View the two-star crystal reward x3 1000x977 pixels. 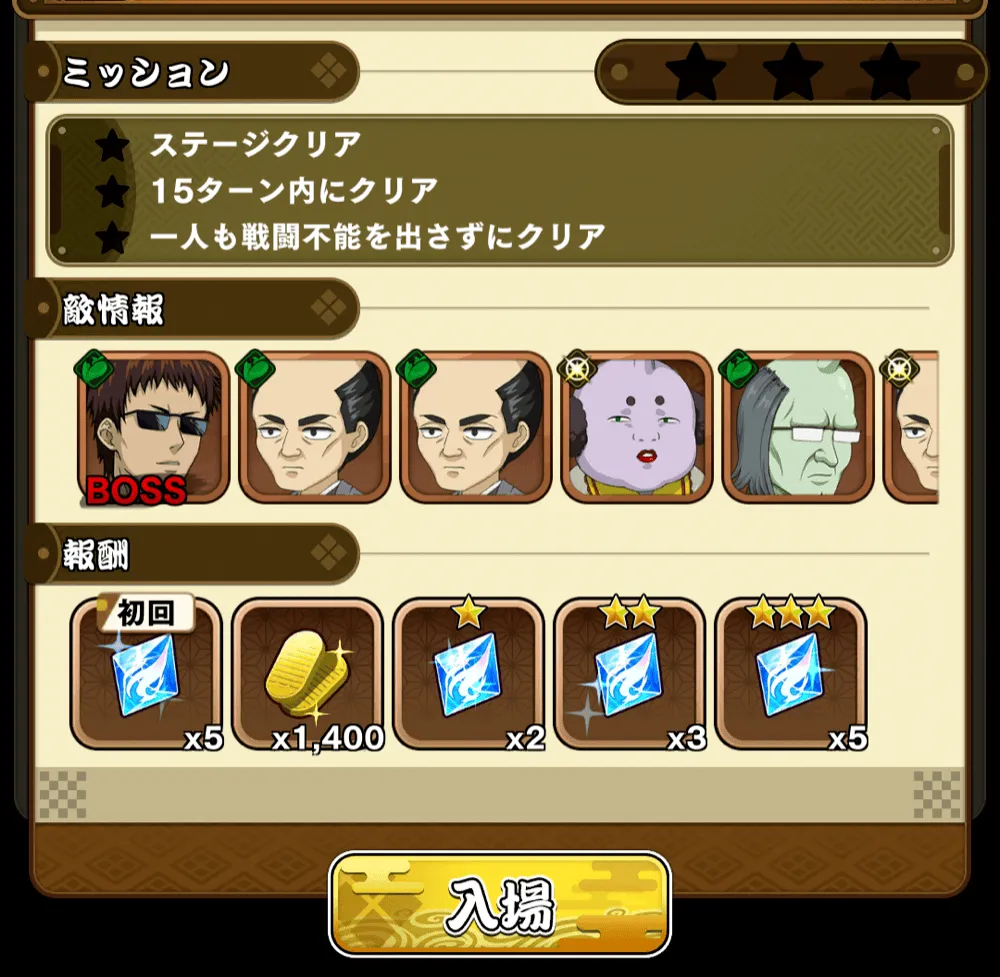(629, 674)
